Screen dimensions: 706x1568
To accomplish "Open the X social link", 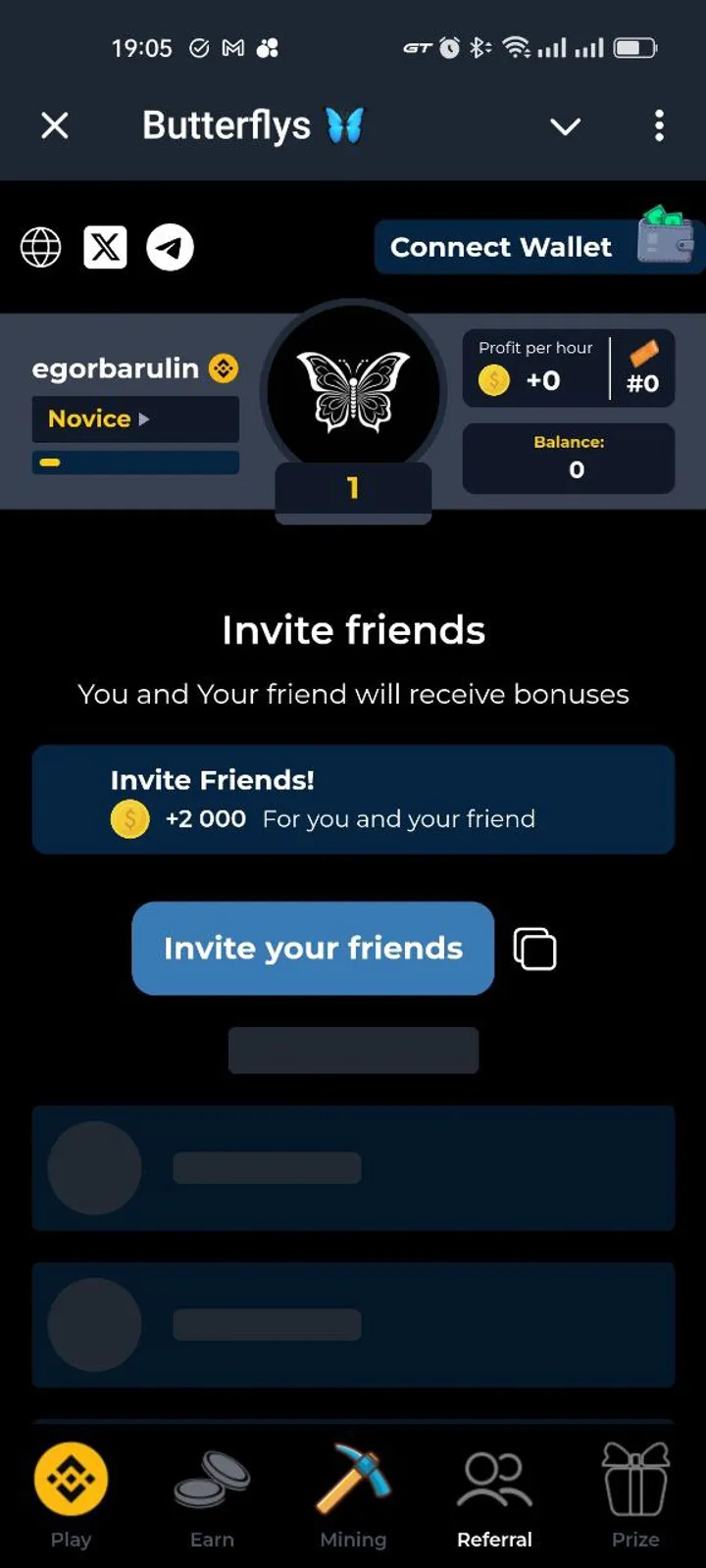I will click(x=105, y=247).
